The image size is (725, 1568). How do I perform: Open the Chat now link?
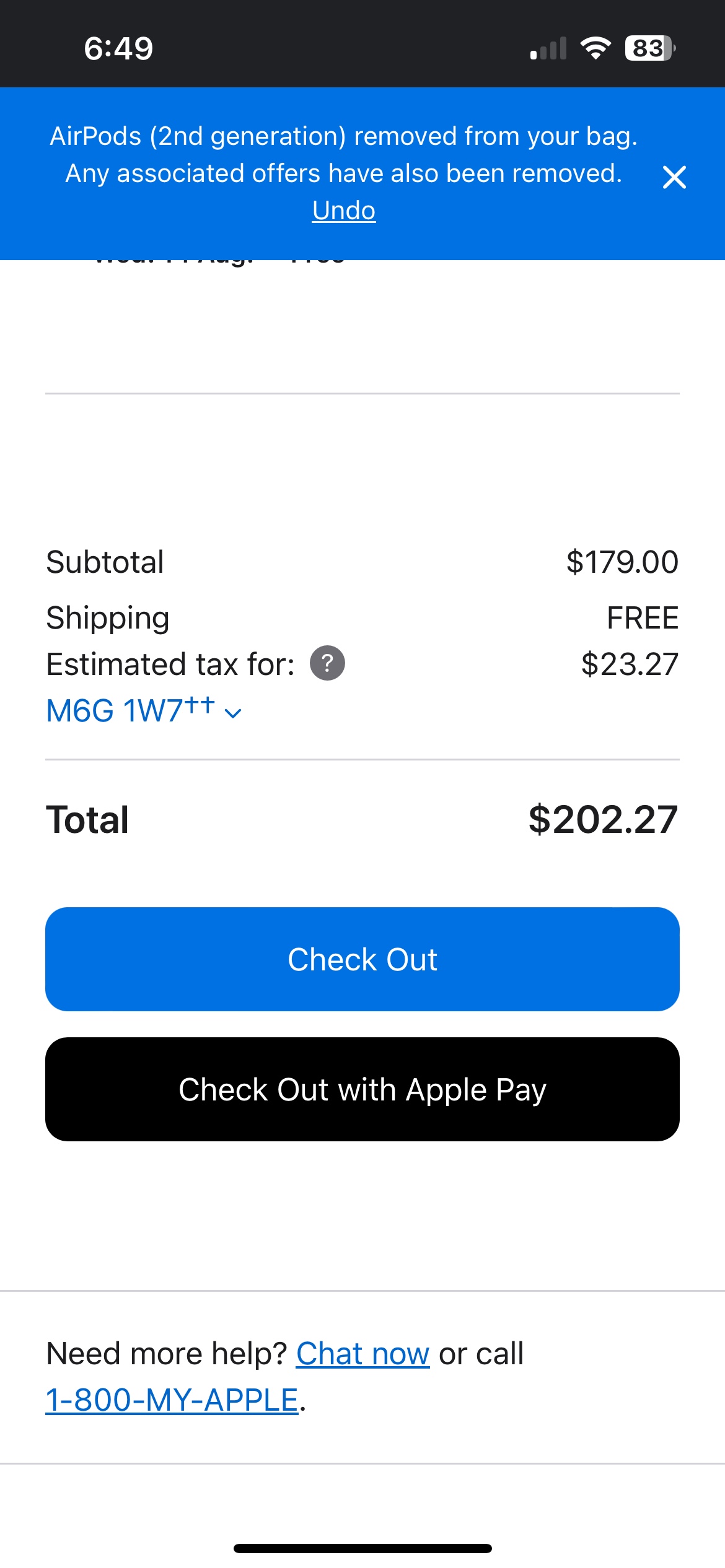362,1353
